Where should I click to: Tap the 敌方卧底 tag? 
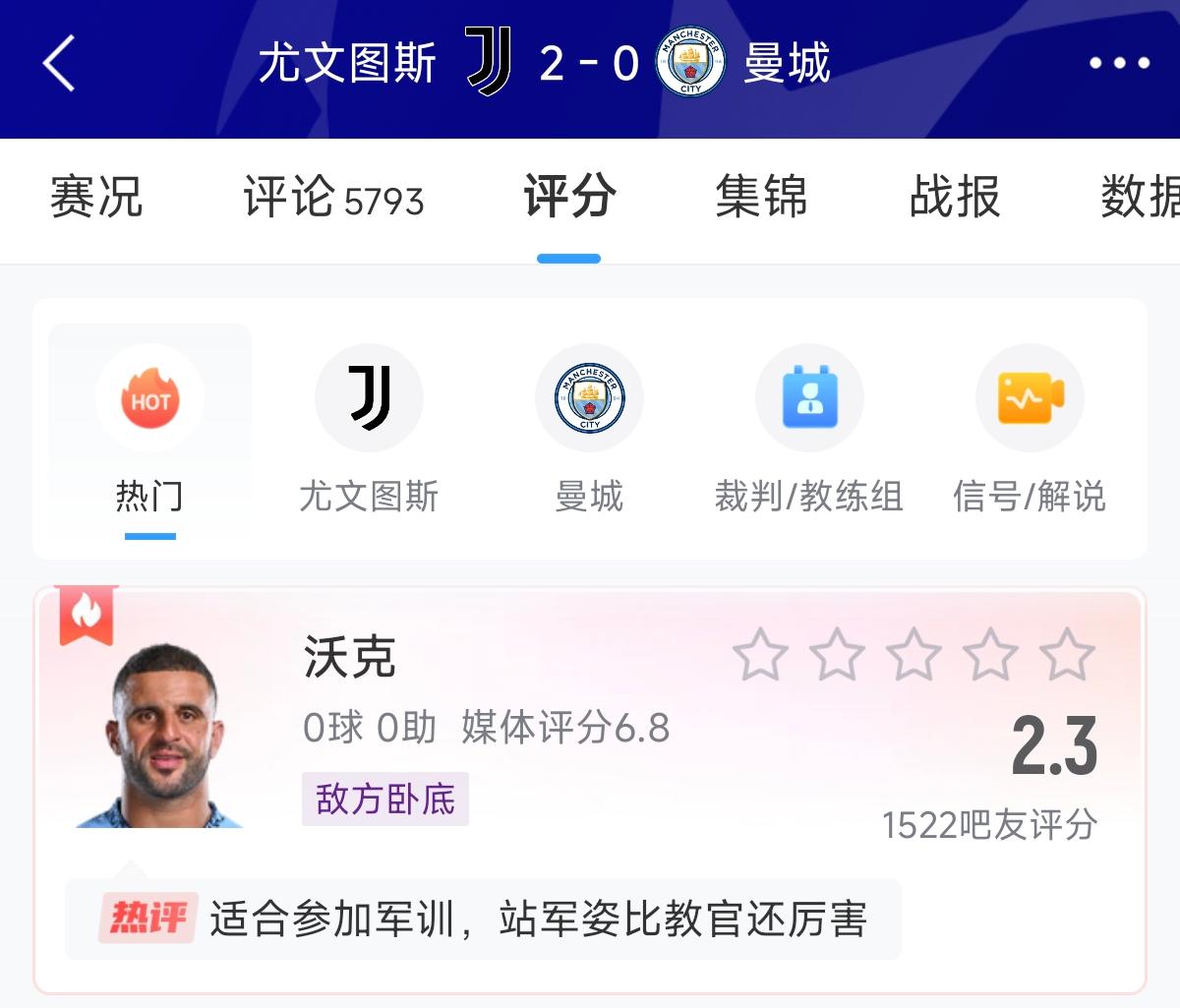coord(385,799)
